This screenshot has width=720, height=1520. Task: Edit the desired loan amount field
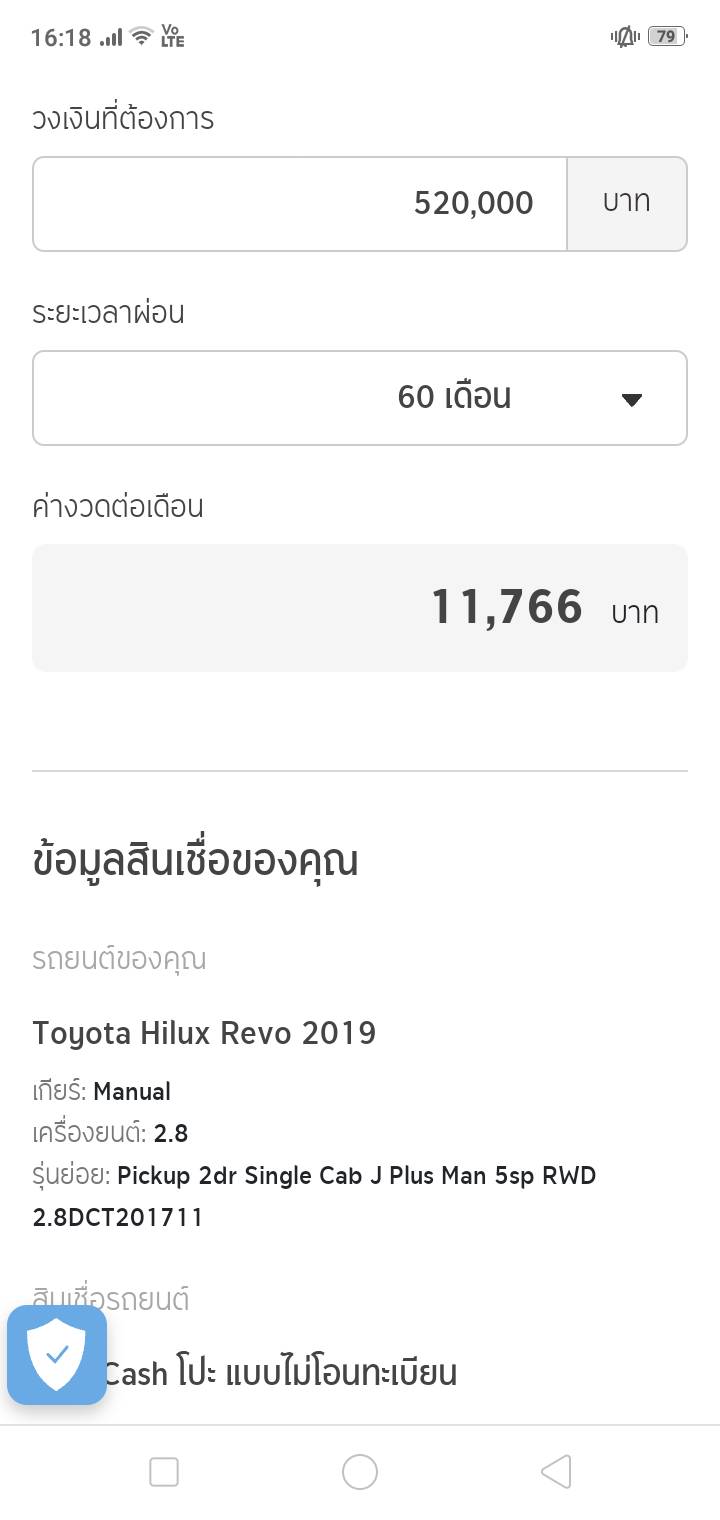point(300,203)
